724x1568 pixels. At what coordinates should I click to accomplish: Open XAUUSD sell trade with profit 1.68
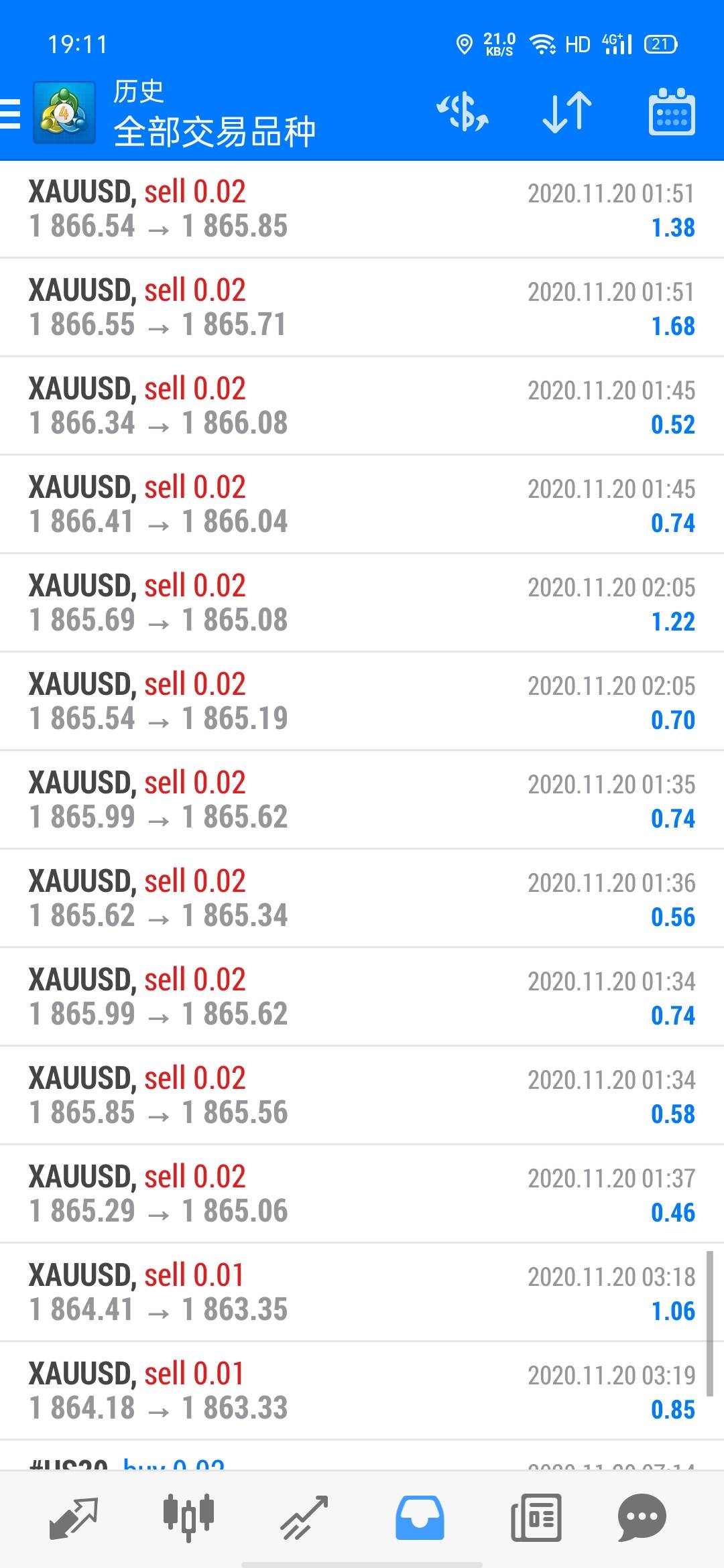click(x=362, y=307)
